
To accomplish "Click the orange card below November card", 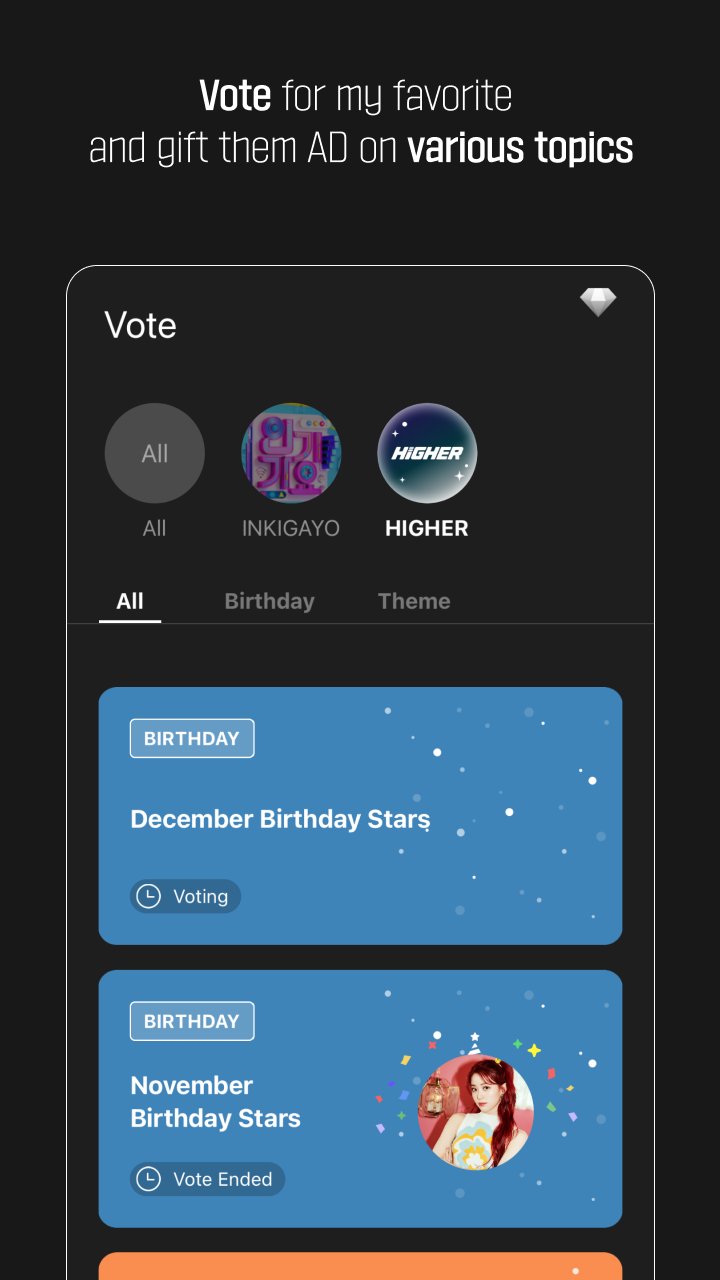I will tap(360, 1268).
